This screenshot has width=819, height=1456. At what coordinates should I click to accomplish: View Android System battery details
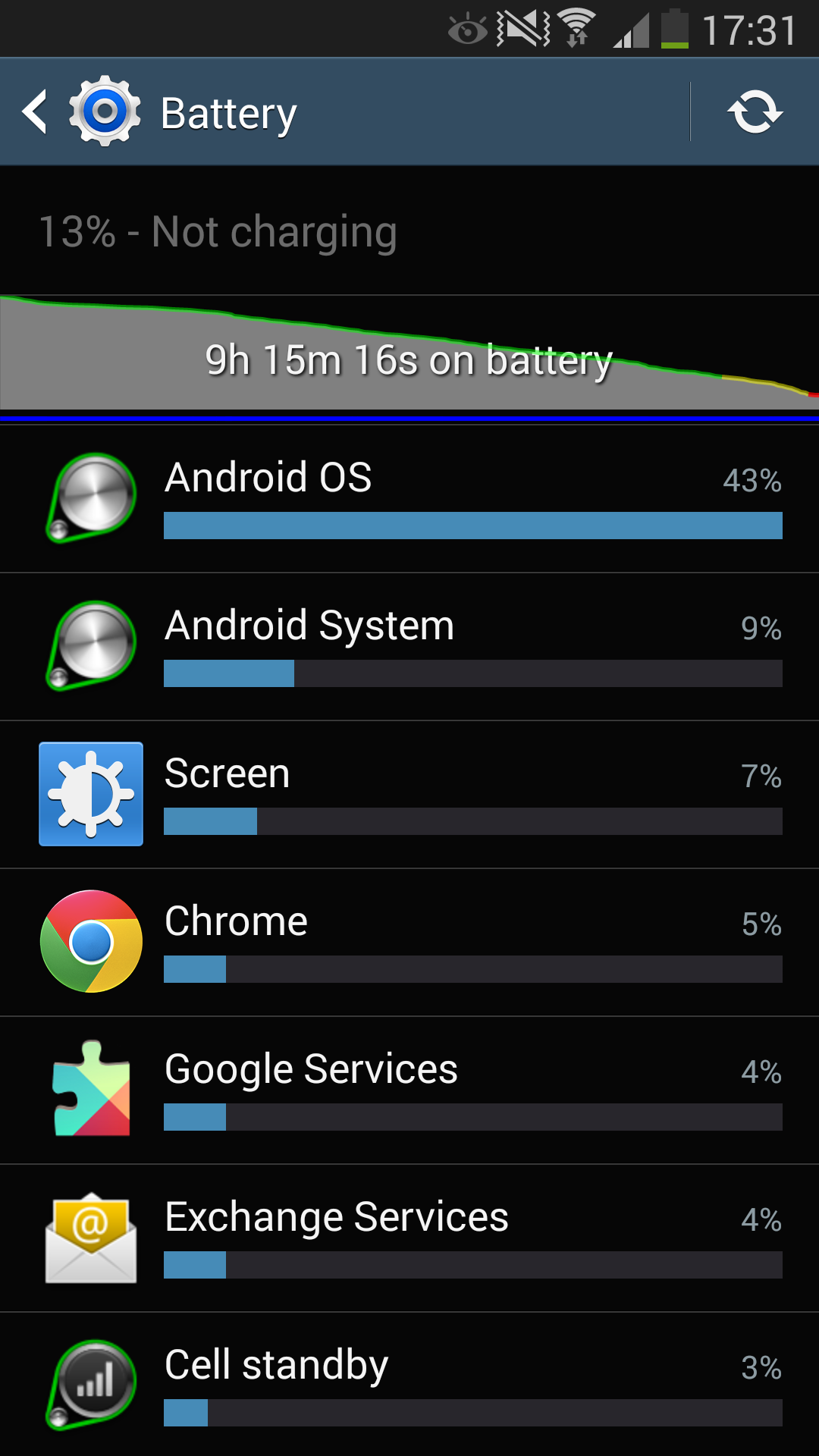(x=409, y=647)
